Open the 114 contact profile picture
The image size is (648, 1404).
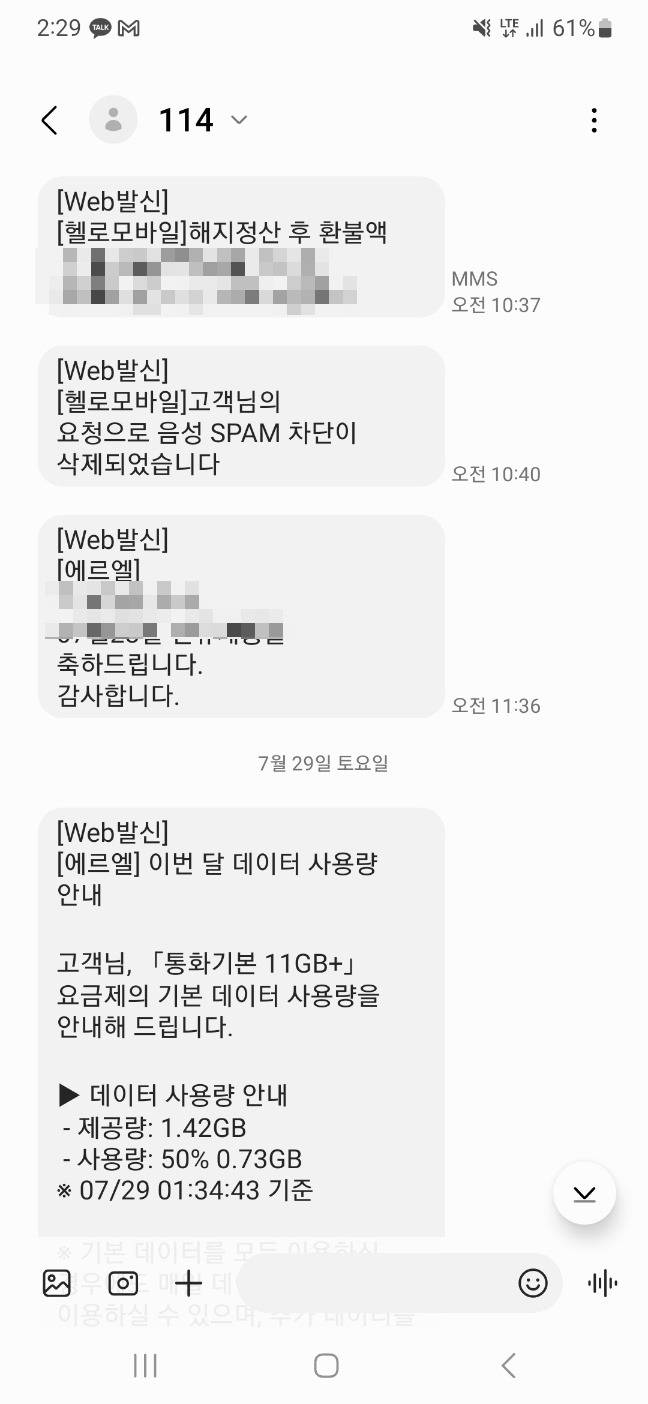[113, 121]
